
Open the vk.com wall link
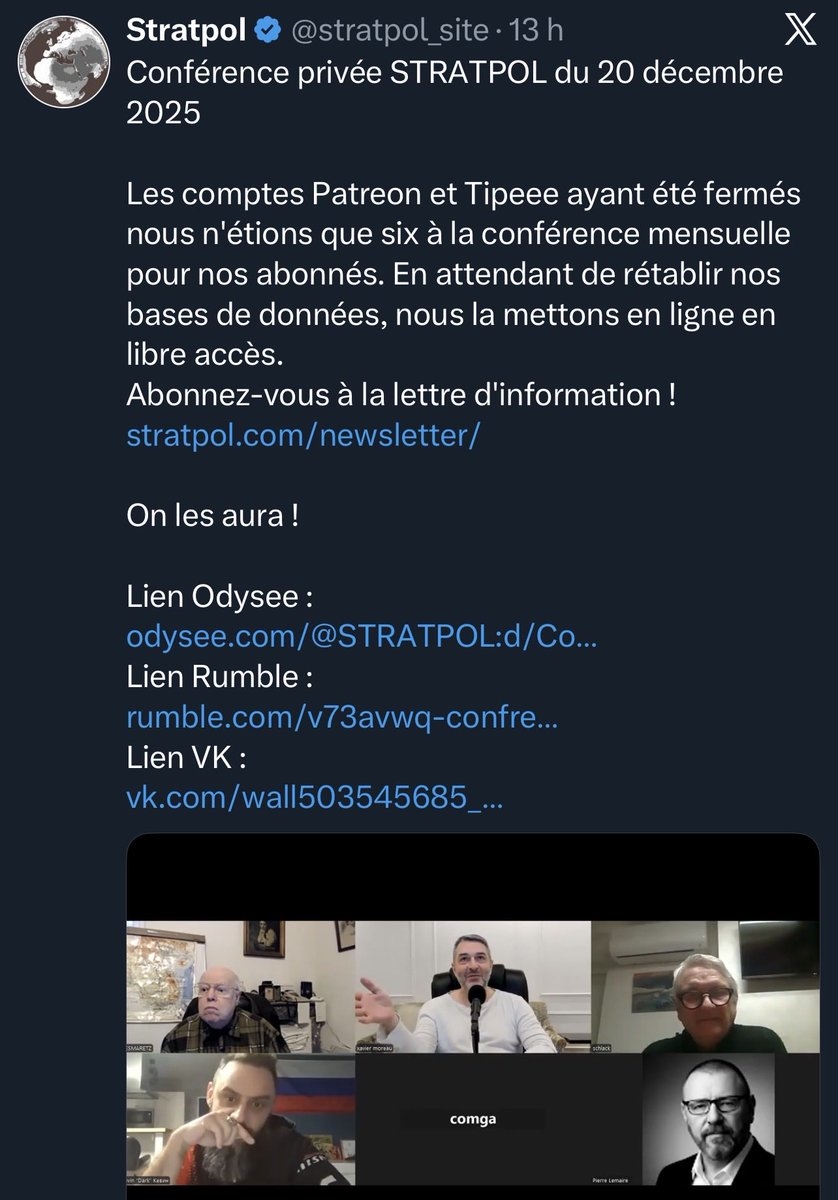click(x=314, y=798)
